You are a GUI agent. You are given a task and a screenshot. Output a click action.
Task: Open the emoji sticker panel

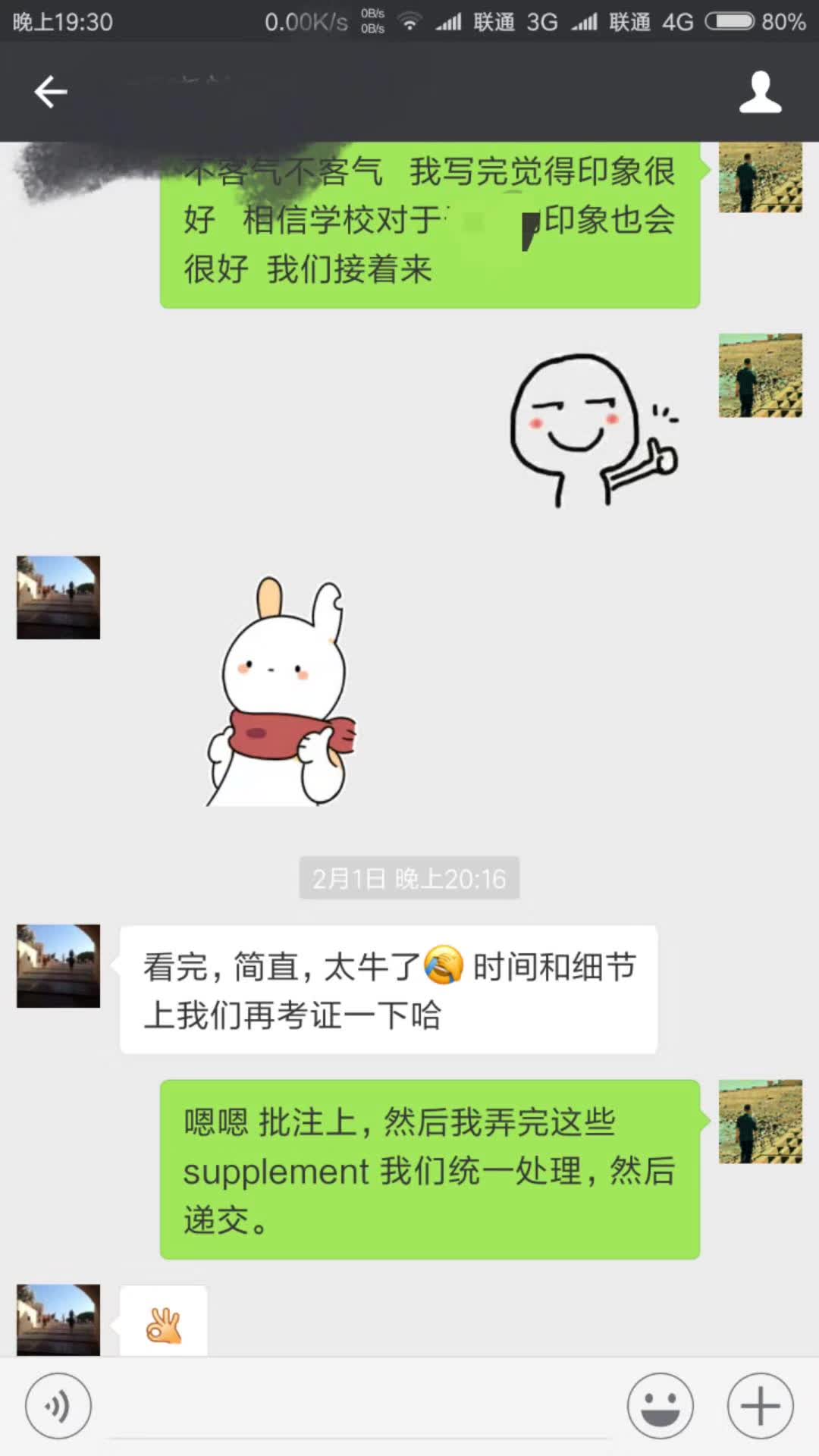(660, 1406)
